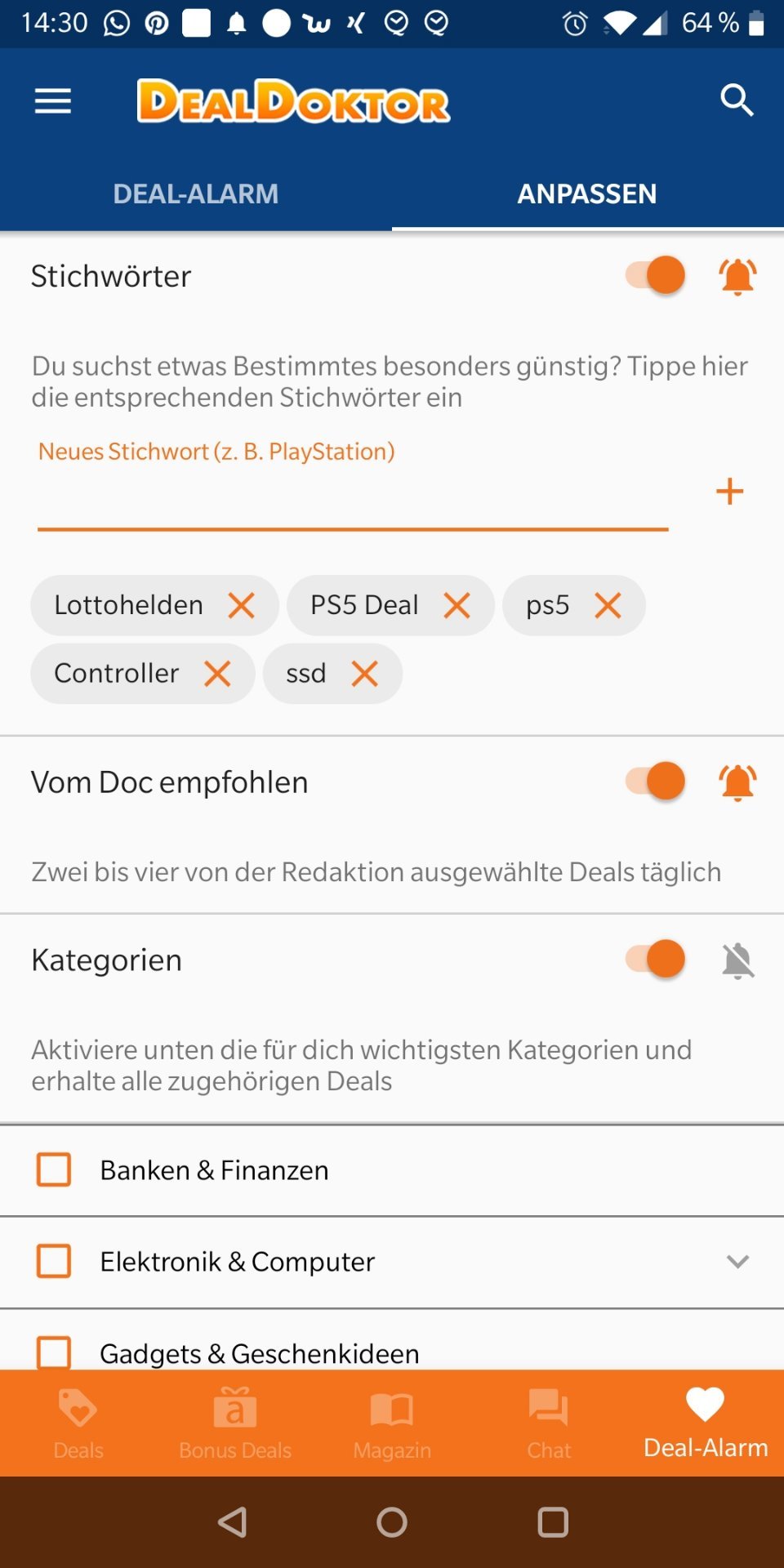
Task: Toggle the Stichwörter switch off
Action: point(655,274)
